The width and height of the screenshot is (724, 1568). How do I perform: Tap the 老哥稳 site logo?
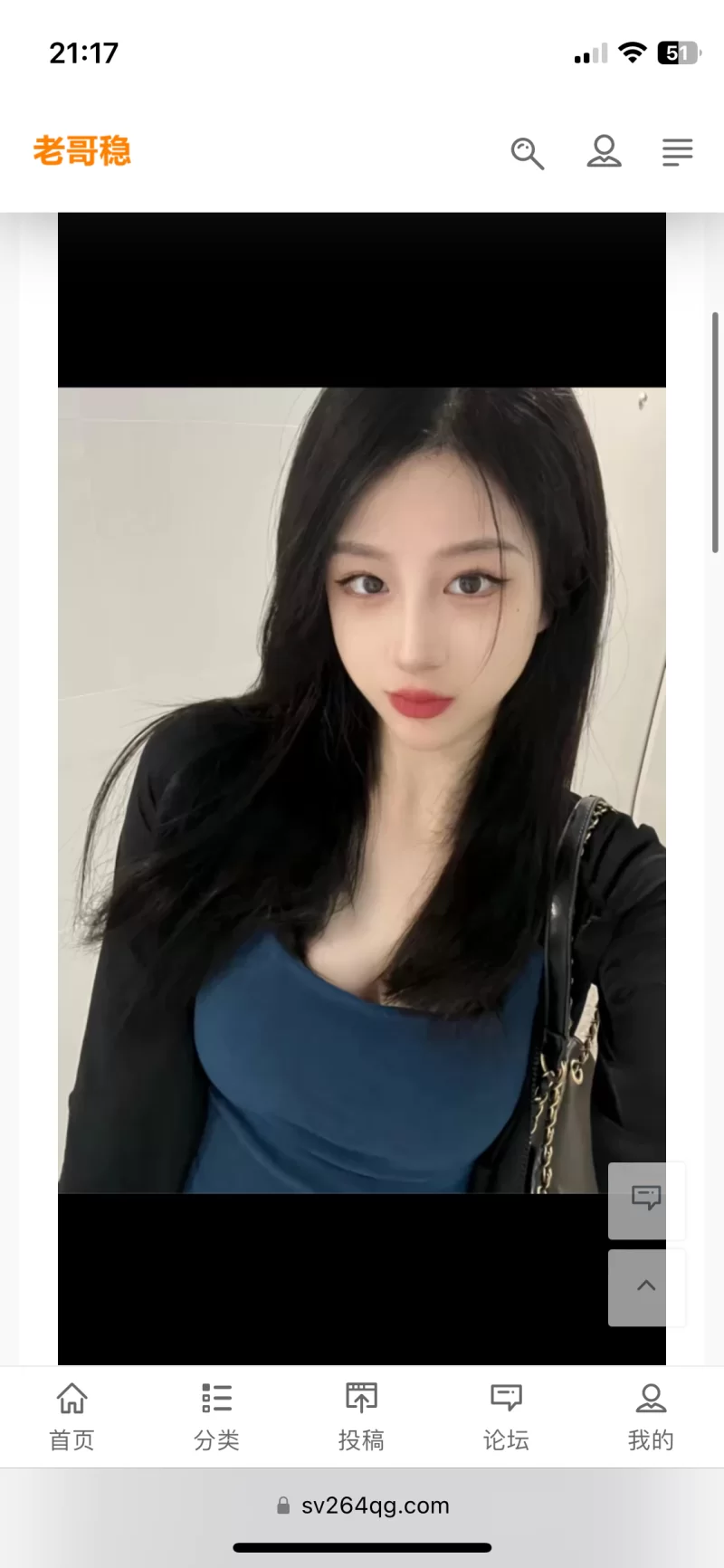82,150
